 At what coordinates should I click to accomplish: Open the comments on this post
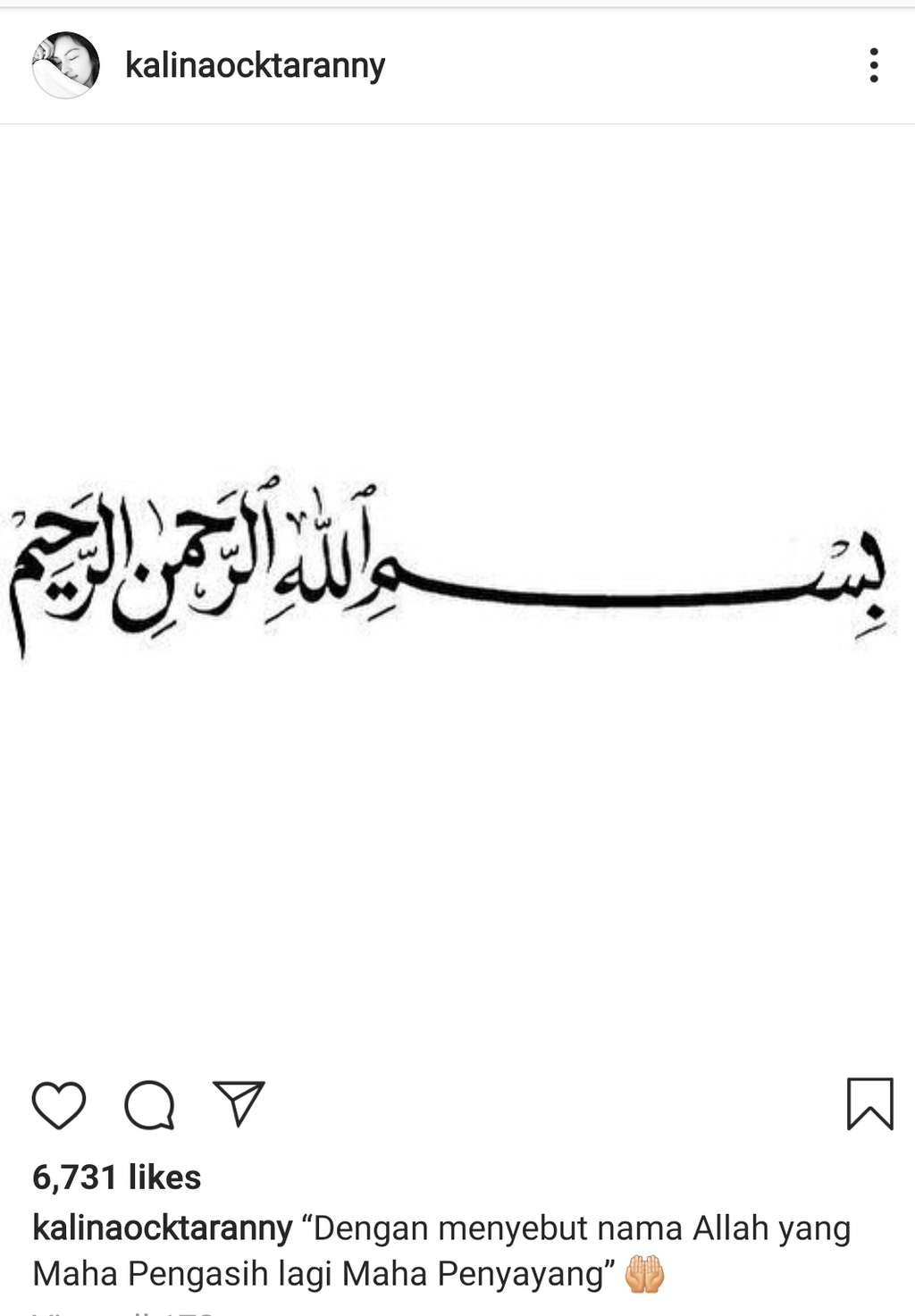tap(149, 1105)
